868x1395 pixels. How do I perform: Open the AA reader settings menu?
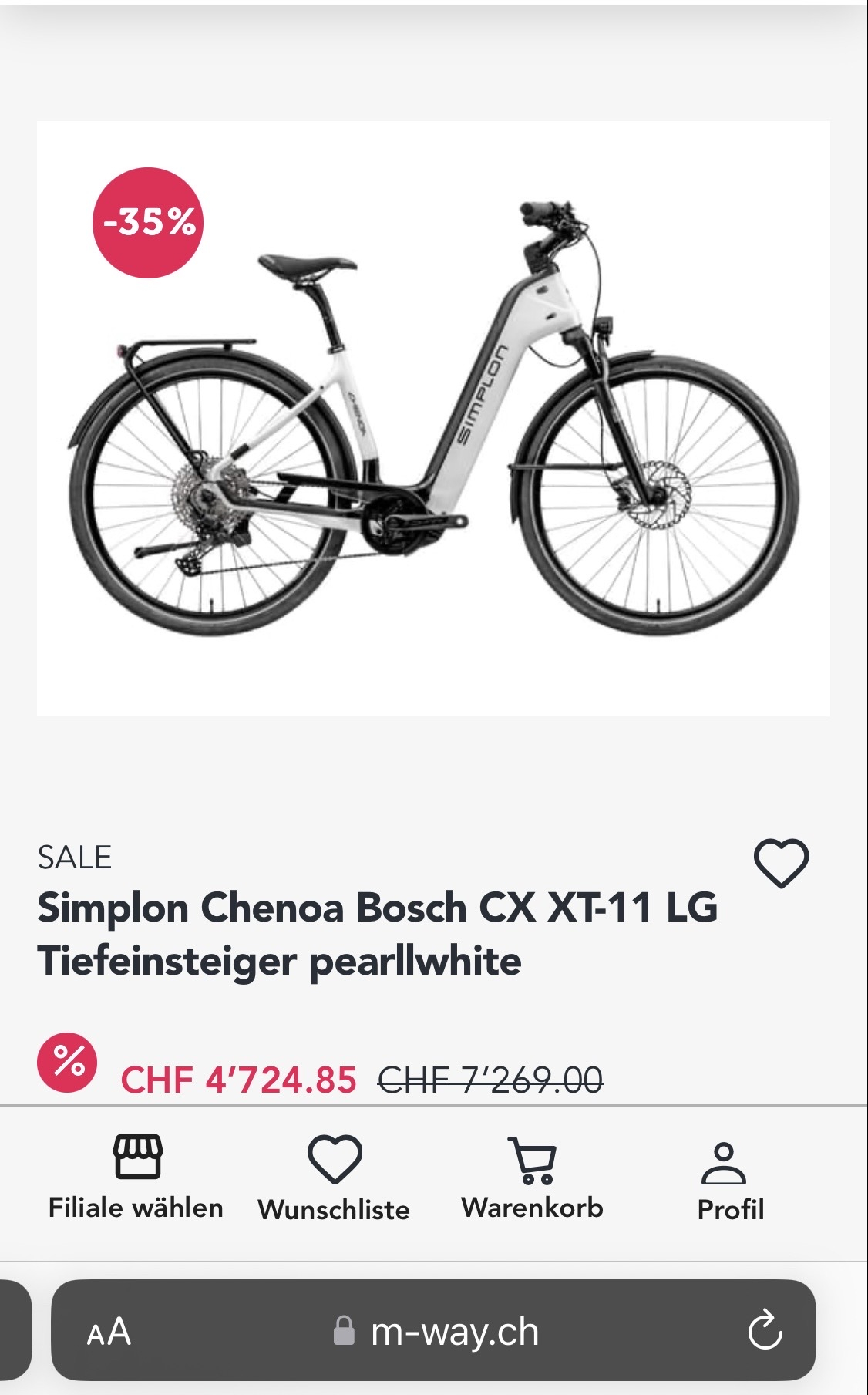[109, 1332]
